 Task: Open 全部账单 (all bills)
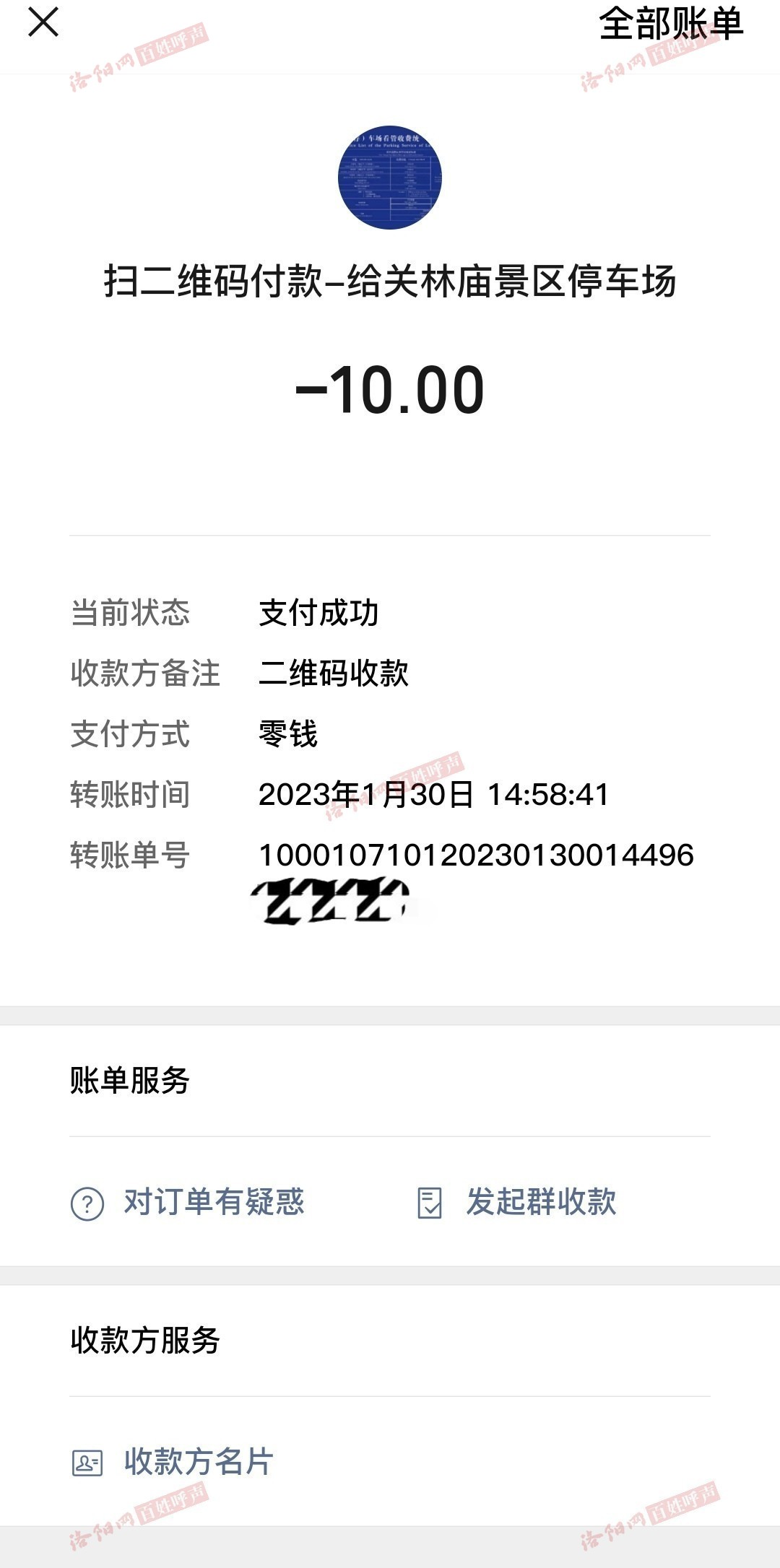(670, 24)
